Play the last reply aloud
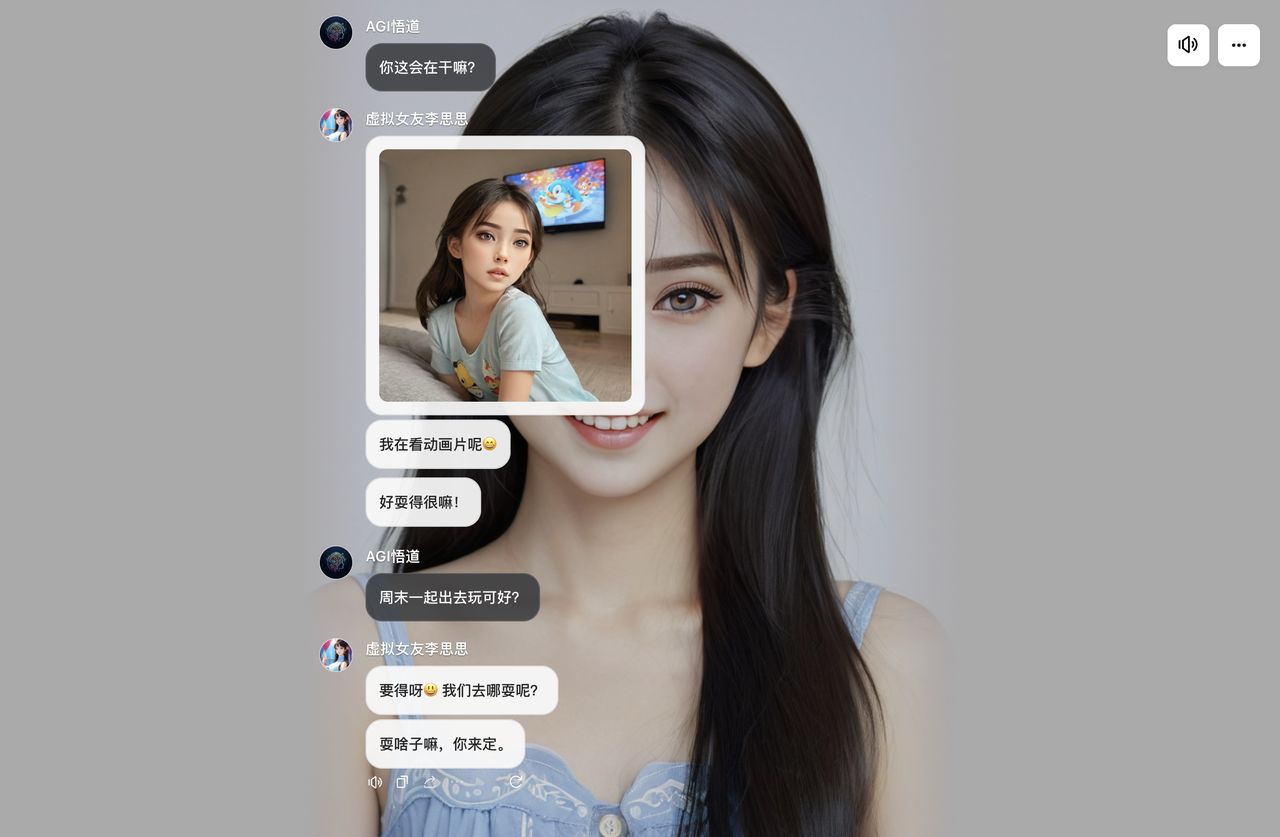Viewport: 1280px width, 837px height. 375,782
